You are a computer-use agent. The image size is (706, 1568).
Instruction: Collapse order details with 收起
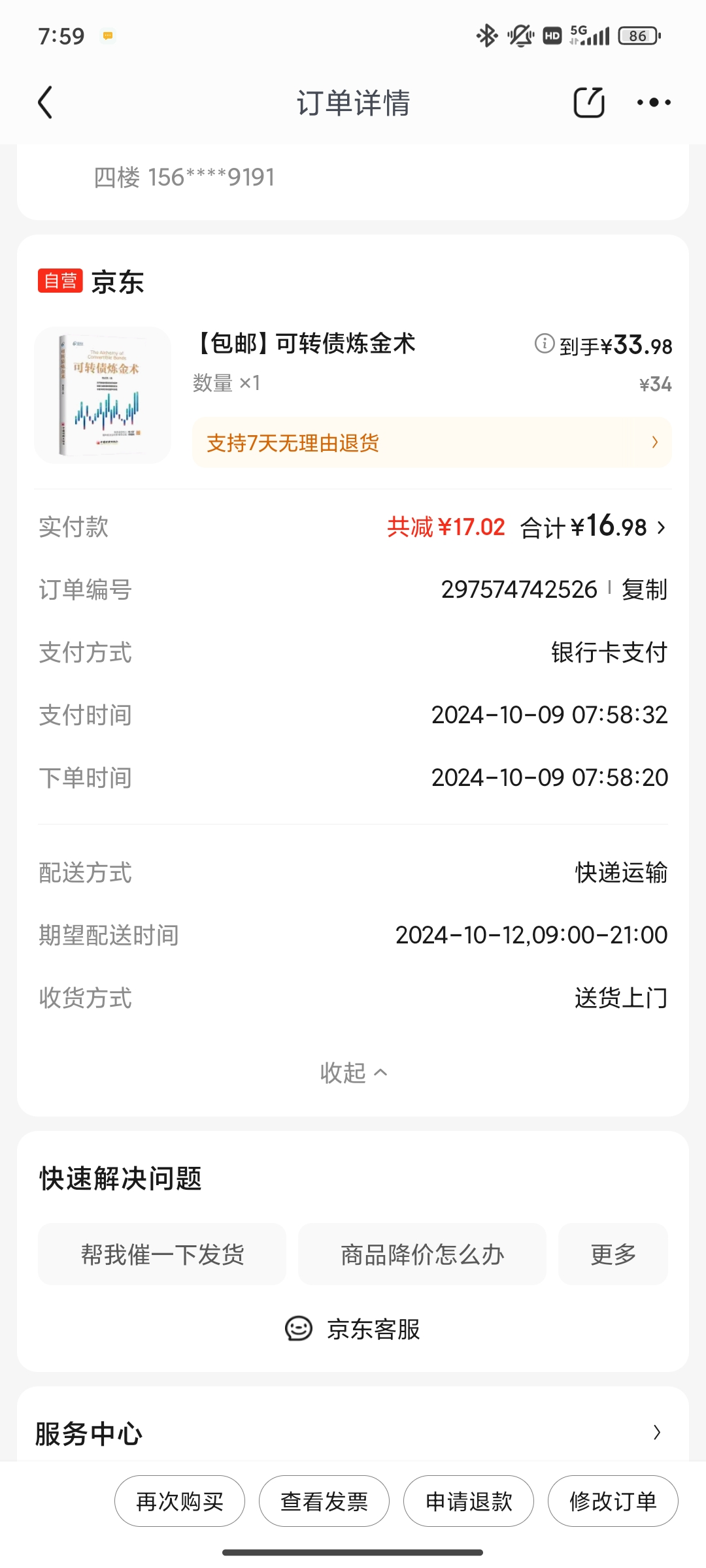click(x=353, y=1073)
